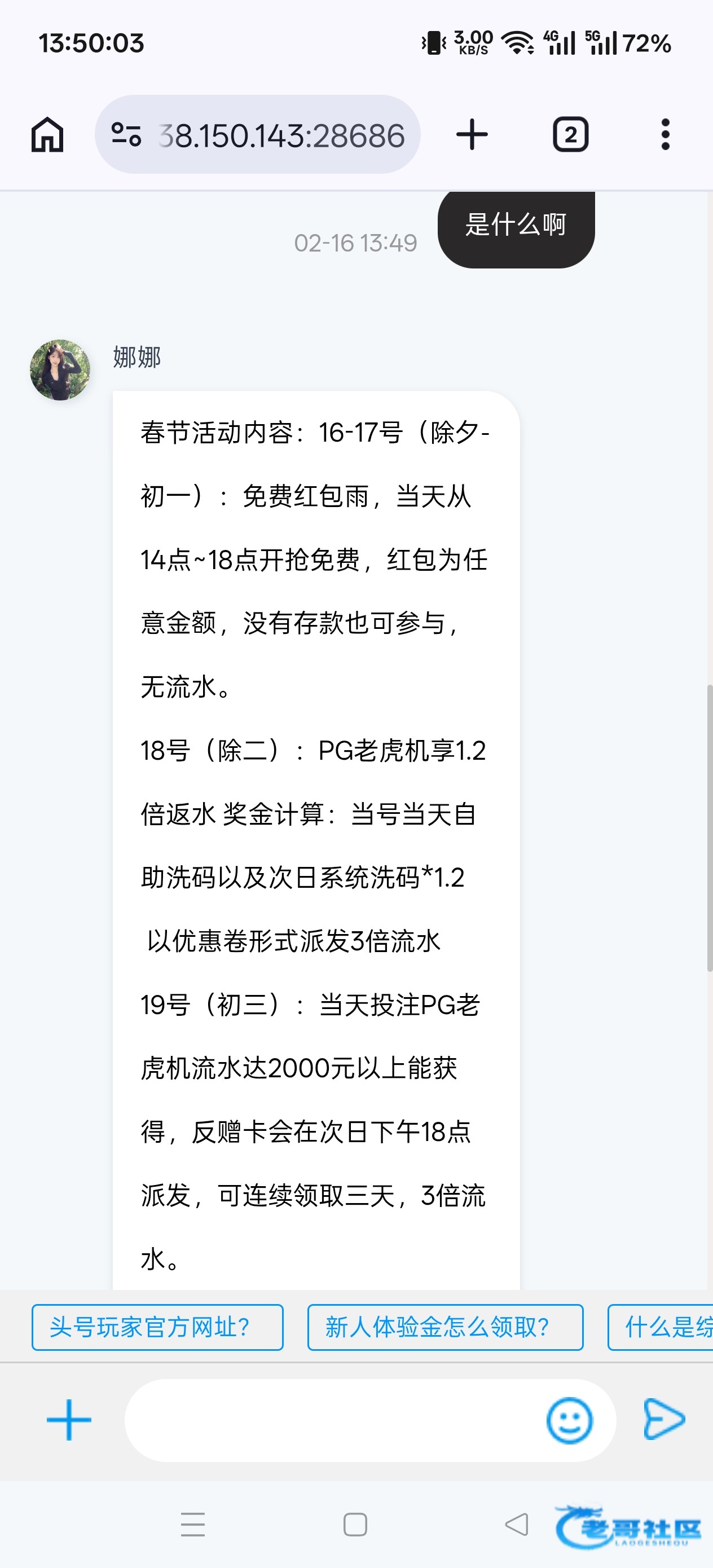713x1568 pixels.
Task: Open the tab switcher showing 2 tabs
Action: pyautogui.click(x=570, y=135)
